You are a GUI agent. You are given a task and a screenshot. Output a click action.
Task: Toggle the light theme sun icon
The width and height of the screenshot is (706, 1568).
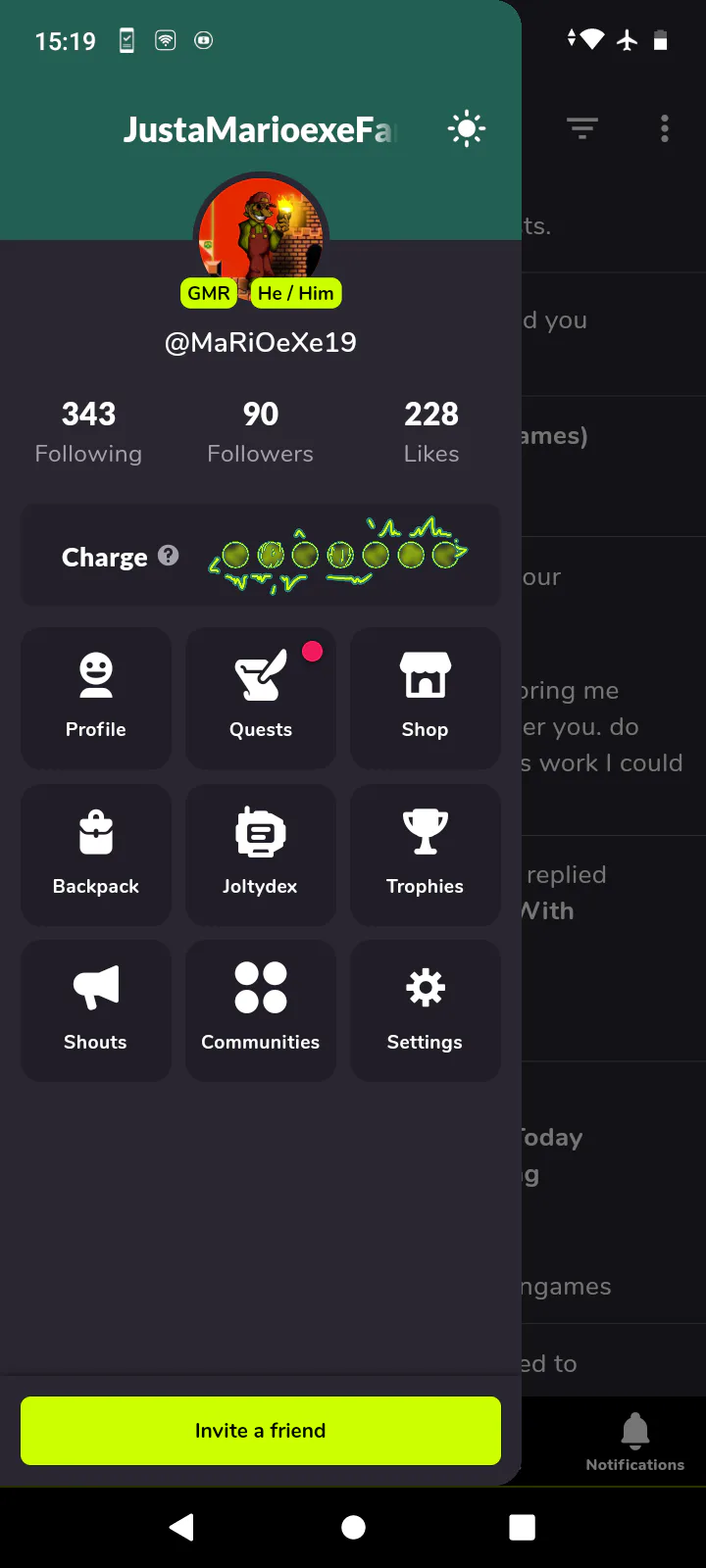pos(467,129)
